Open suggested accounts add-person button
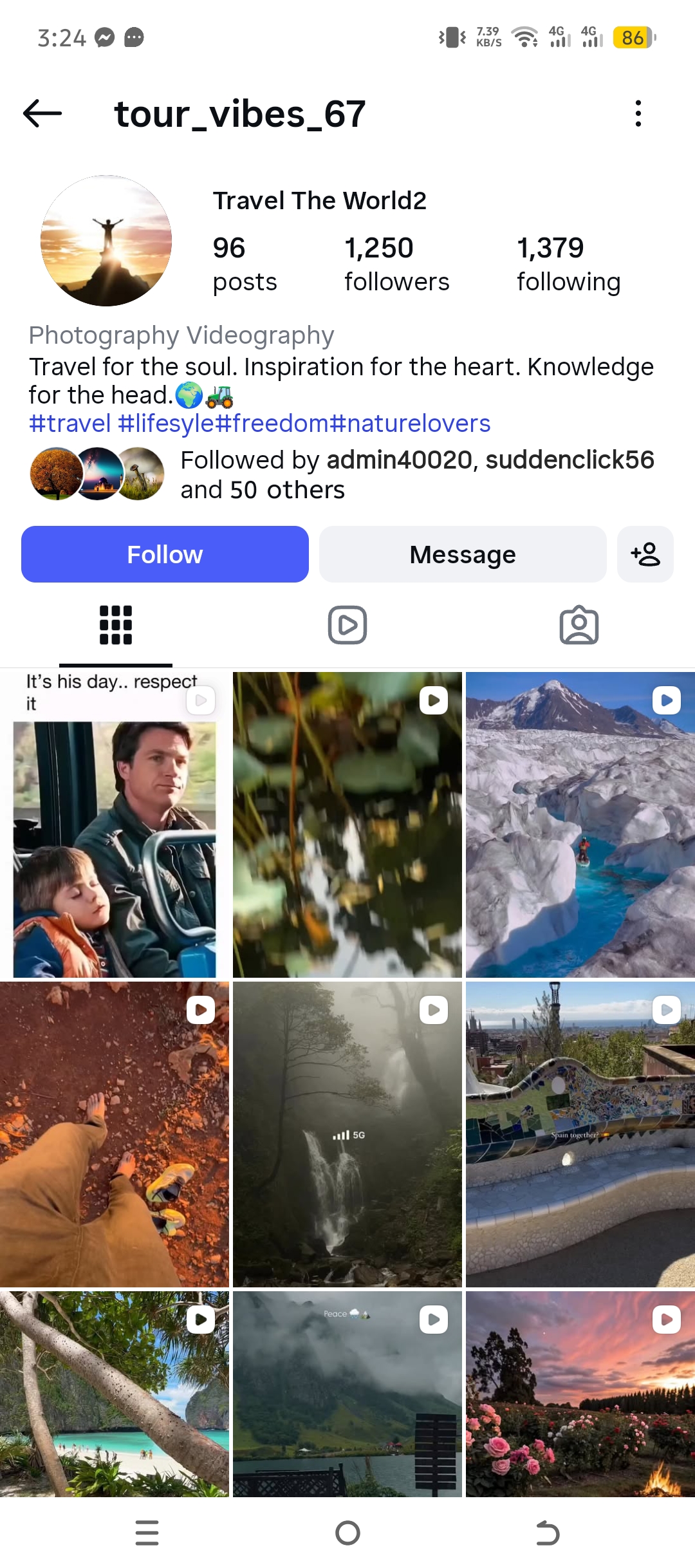The width and height of the screenshot is (695, 1568). point(645,554)
